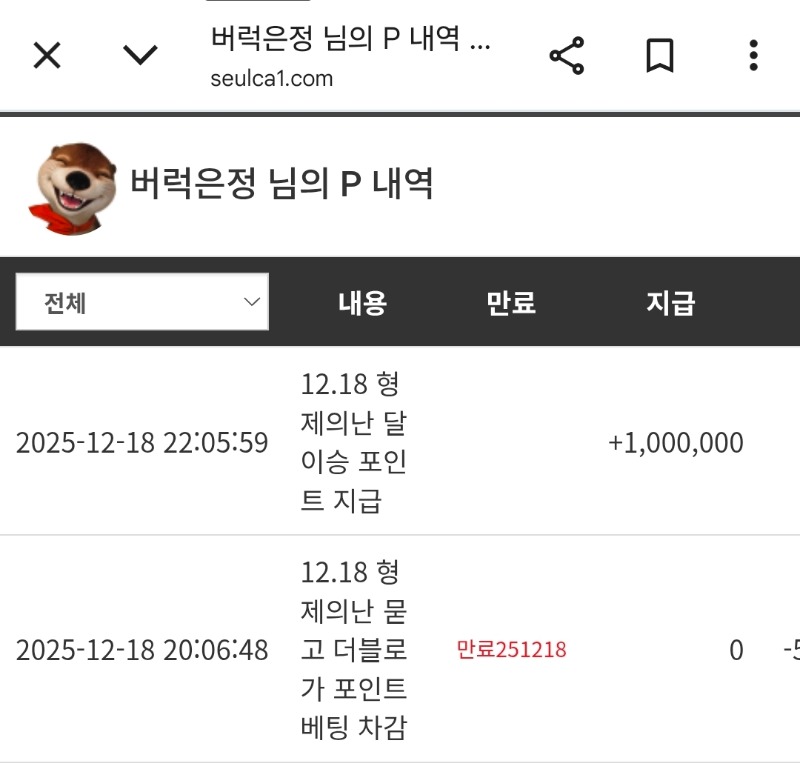Bookmark this page
Viewport: 800px width, 772px height.
(659, 56)
